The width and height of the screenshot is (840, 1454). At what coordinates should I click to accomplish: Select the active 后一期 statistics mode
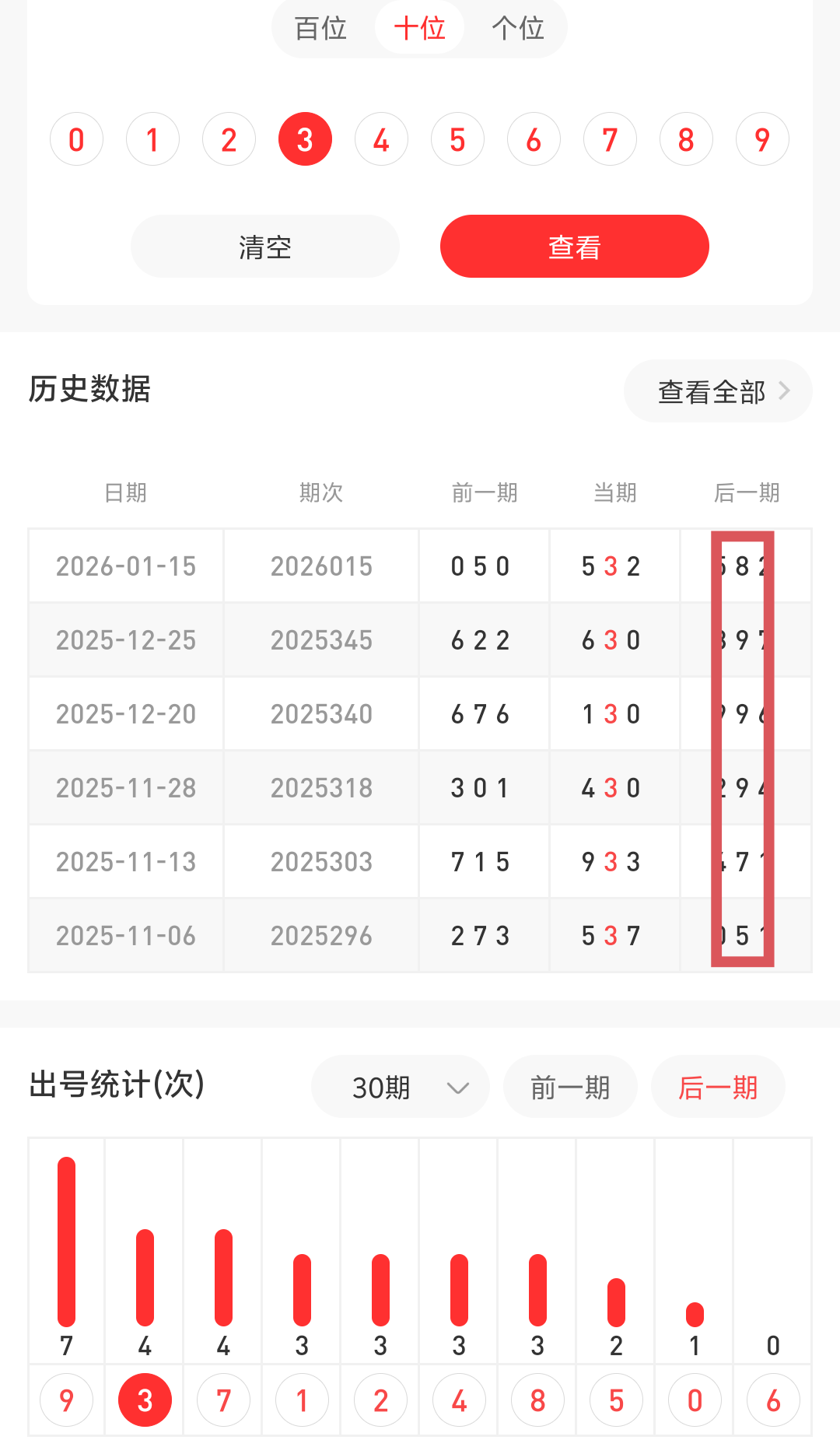pos(717,1087)
